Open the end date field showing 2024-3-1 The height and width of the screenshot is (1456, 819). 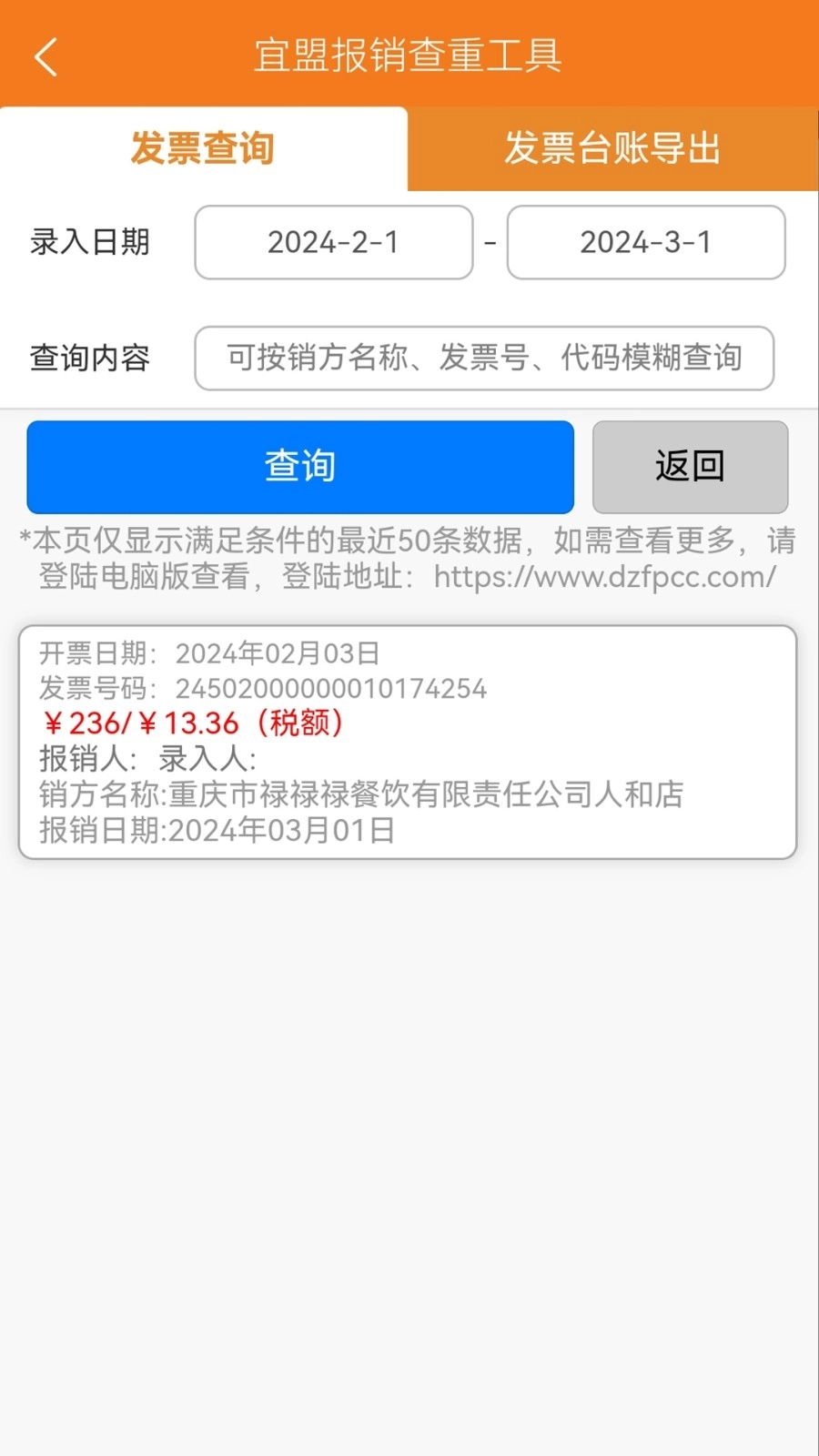click(x=646, y=242)
